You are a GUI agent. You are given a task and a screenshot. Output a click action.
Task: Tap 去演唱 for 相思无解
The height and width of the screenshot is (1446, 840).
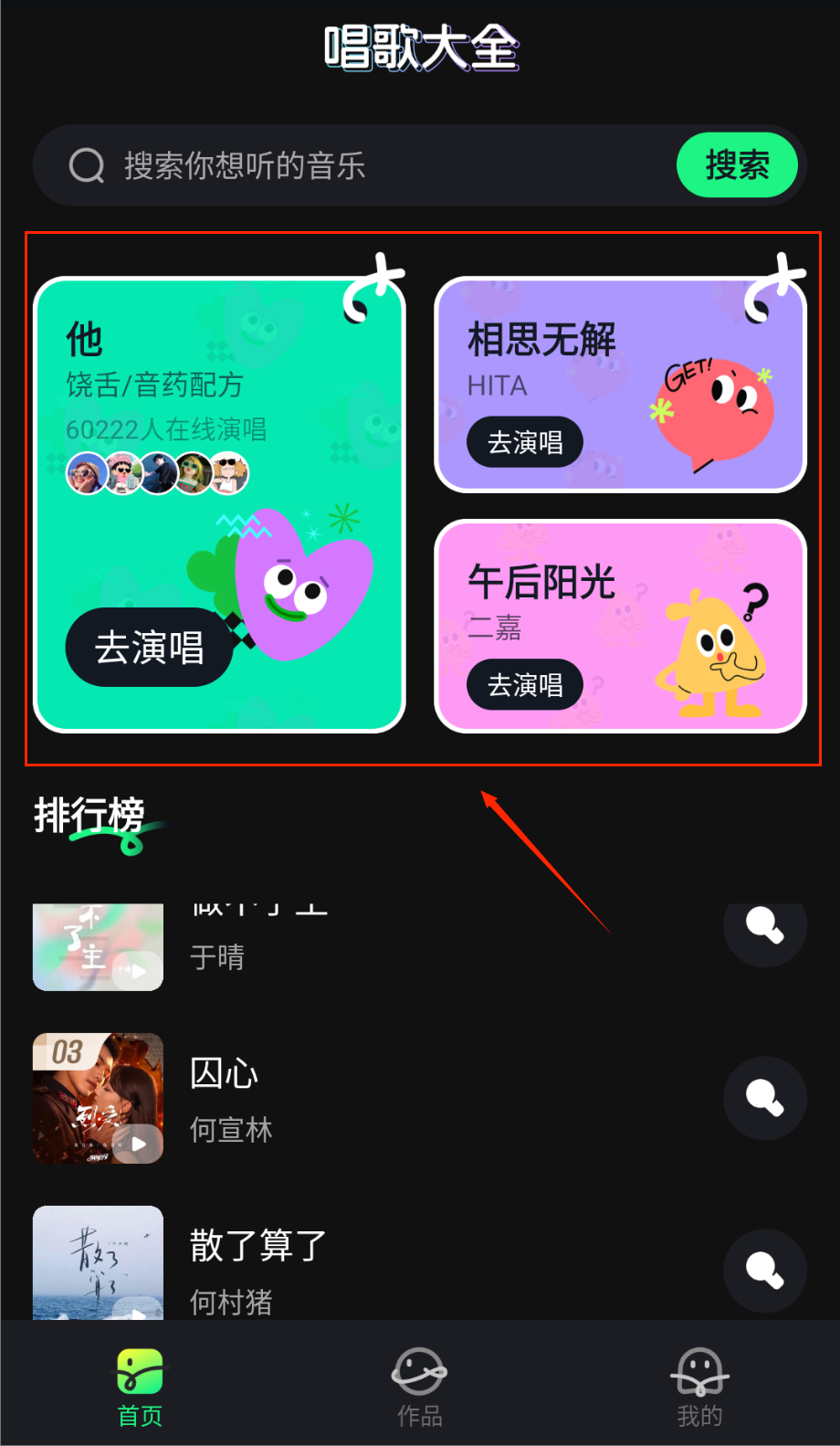[x=525, y=442]
